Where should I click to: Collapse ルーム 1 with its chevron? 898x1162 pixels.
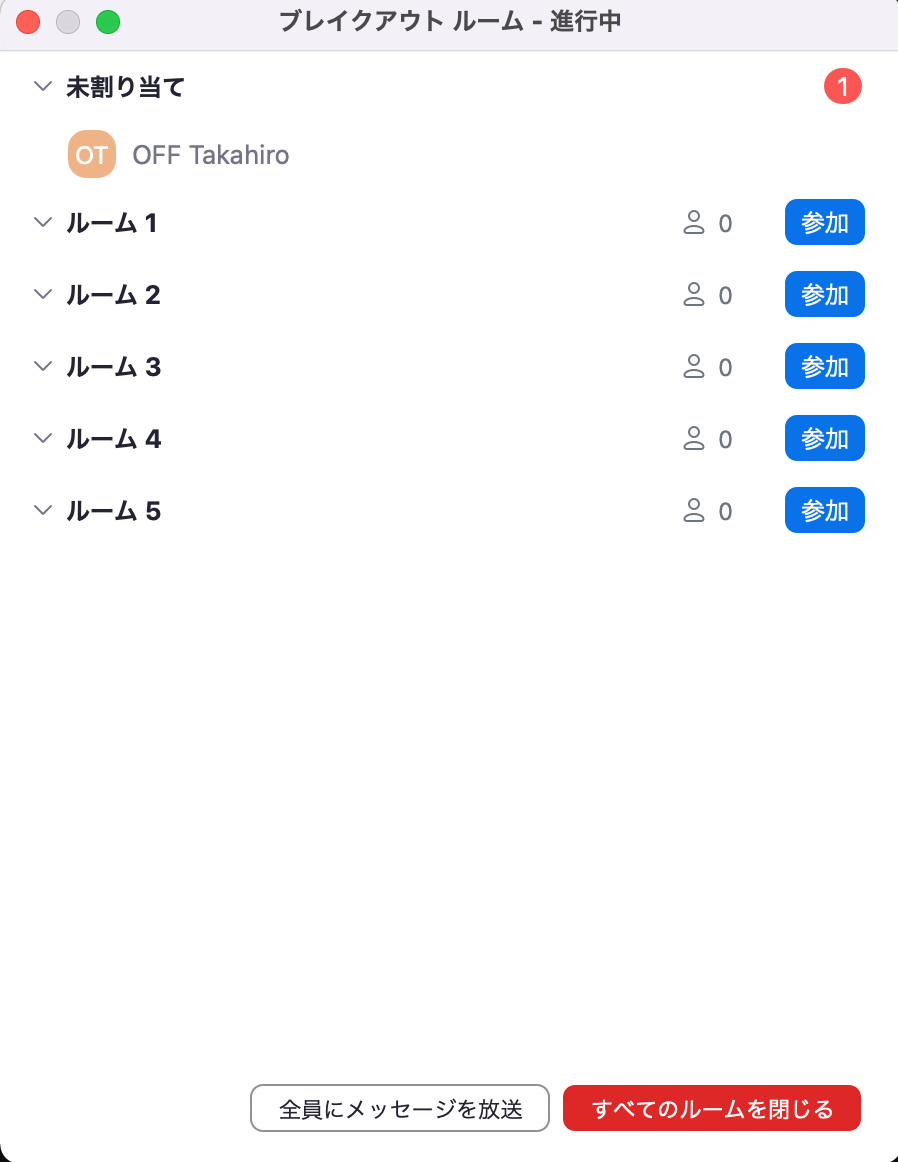tap(42, 222)
